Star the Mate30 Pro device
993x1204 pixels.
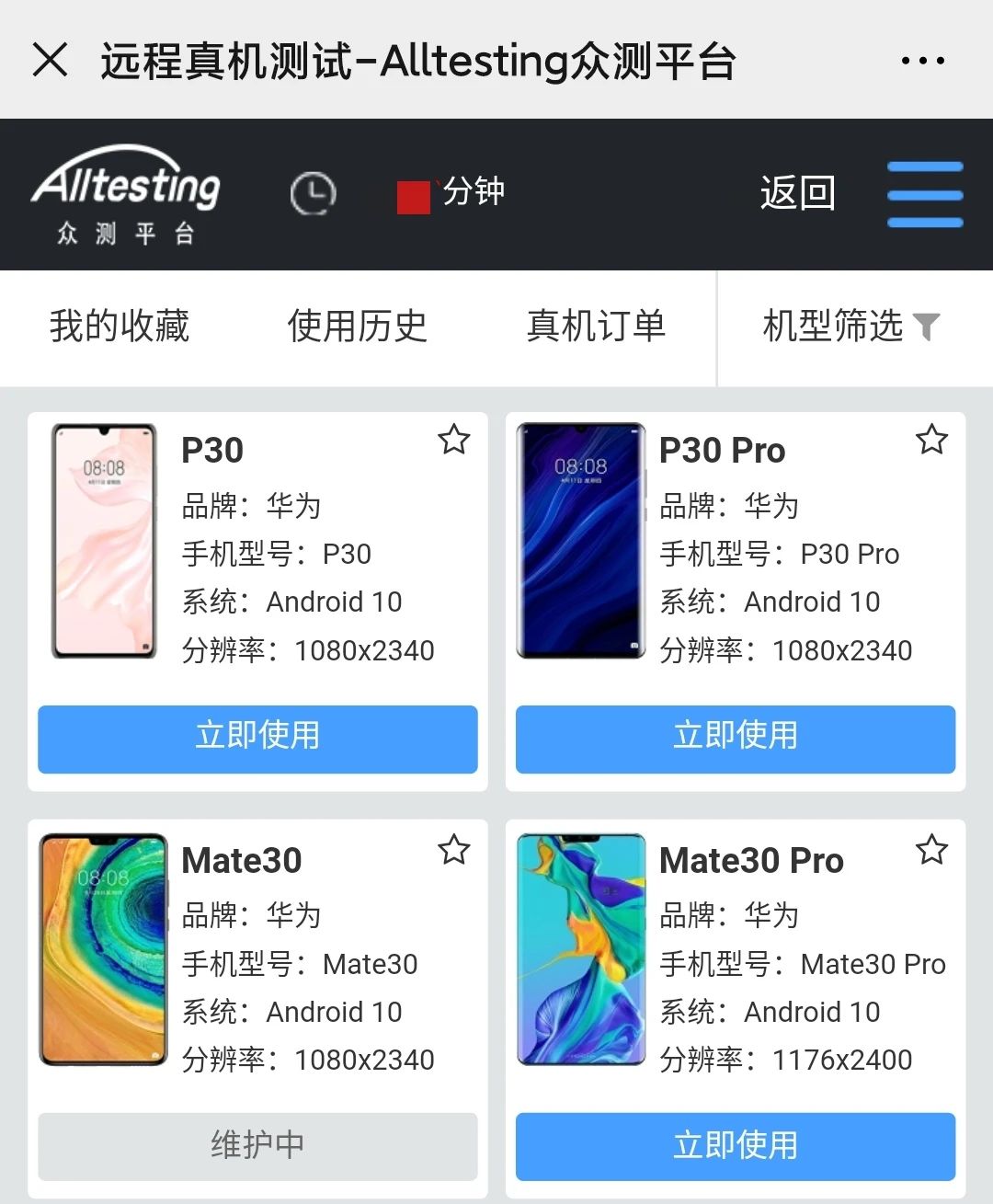[x=931, y=849]
